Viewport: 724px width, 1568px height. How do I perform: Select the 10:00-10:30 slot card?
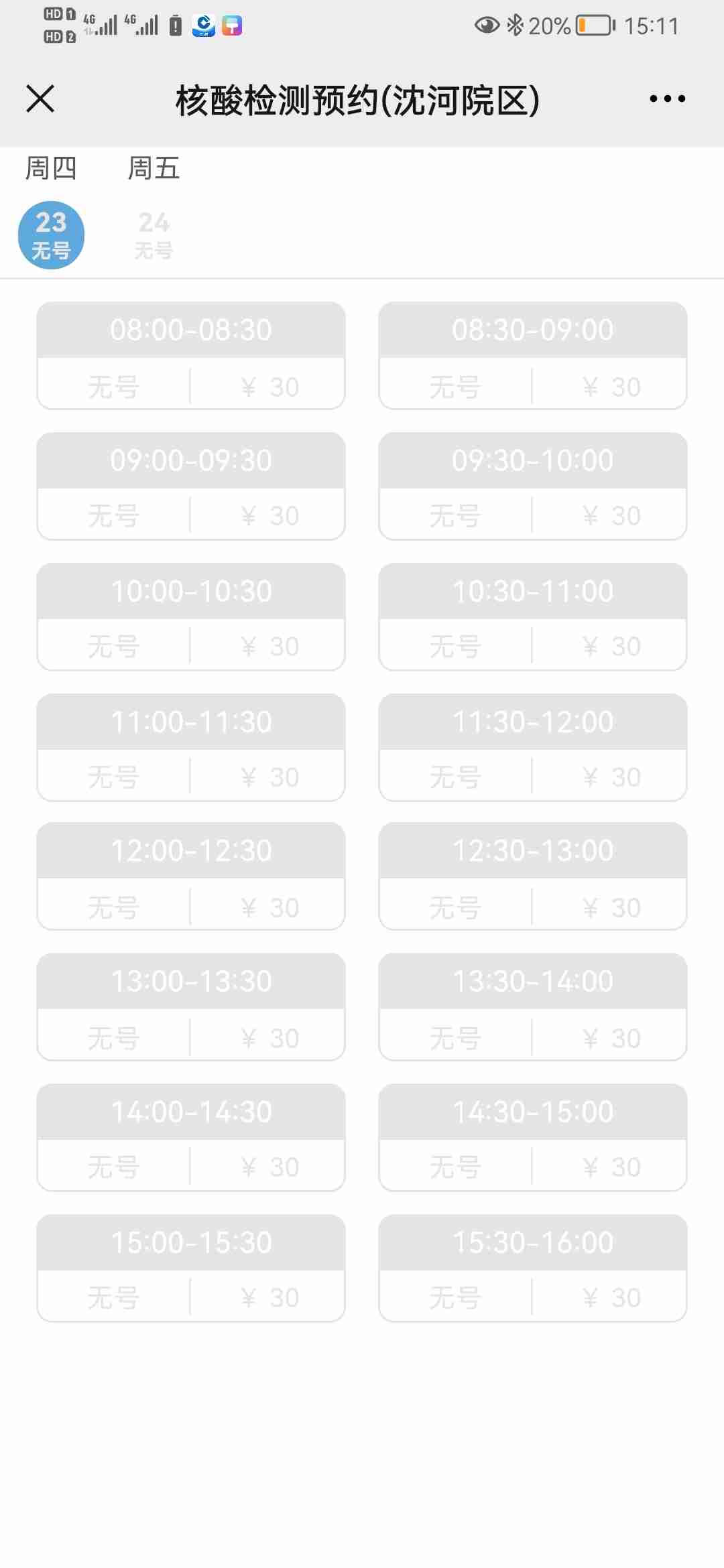[191, 616]
